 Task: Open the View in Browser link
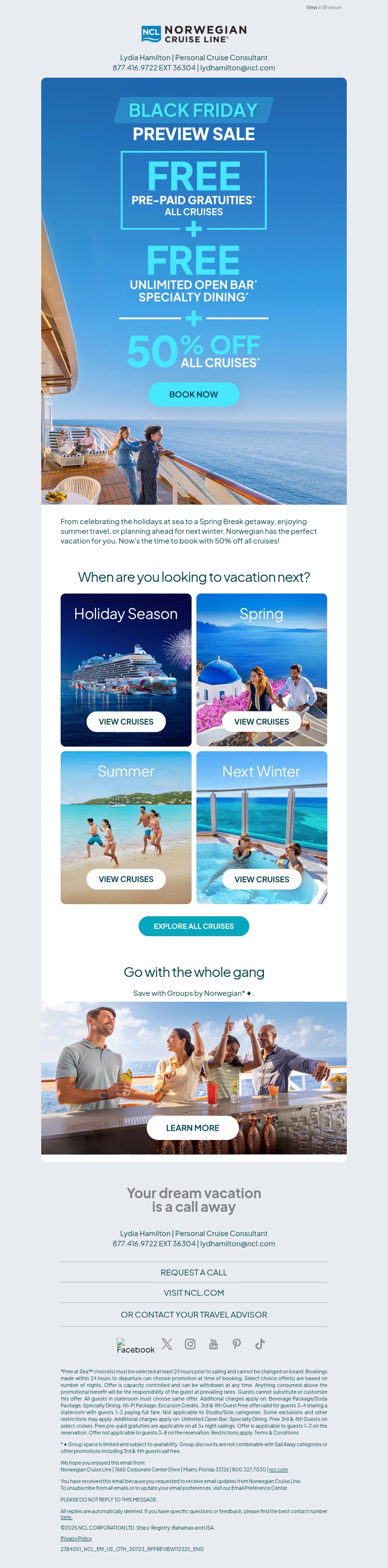323,7
